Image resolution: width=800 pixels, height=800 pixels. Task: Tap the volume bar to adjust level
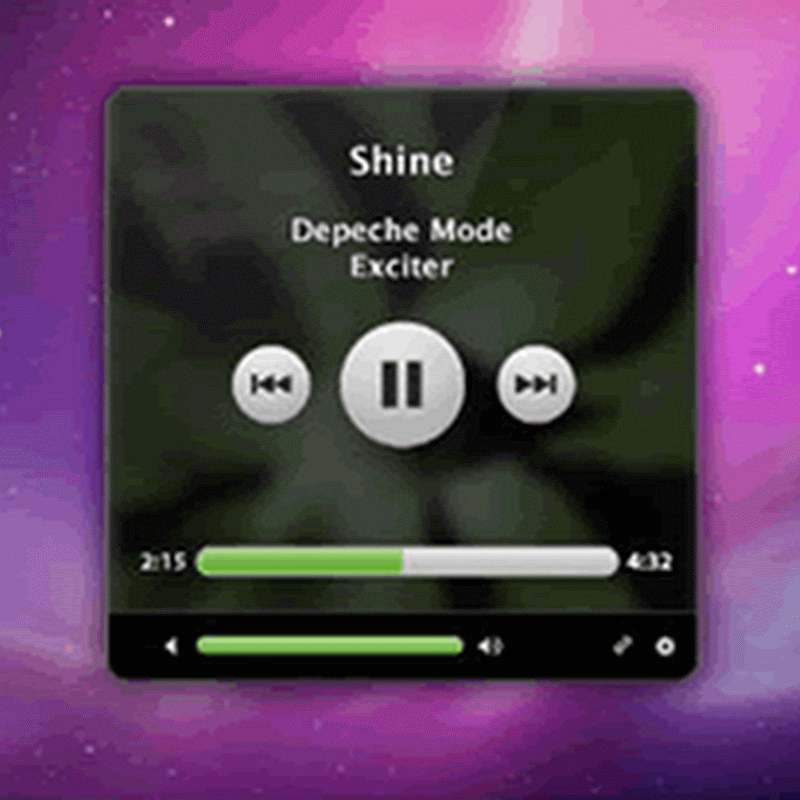click(330, 646)
